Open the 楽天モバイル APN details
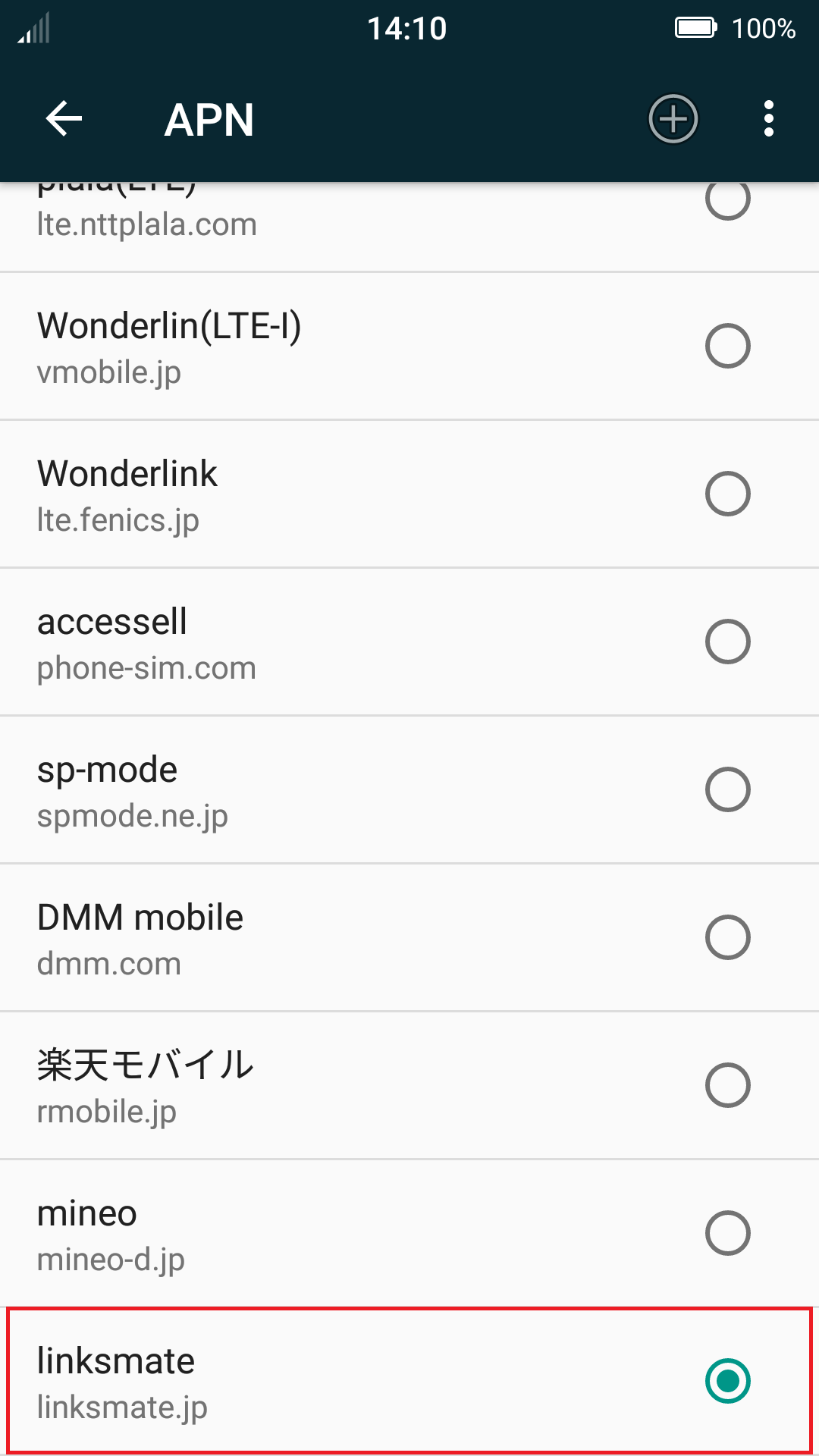The width and height of the screenshot is (819, 1456). 303,1086
